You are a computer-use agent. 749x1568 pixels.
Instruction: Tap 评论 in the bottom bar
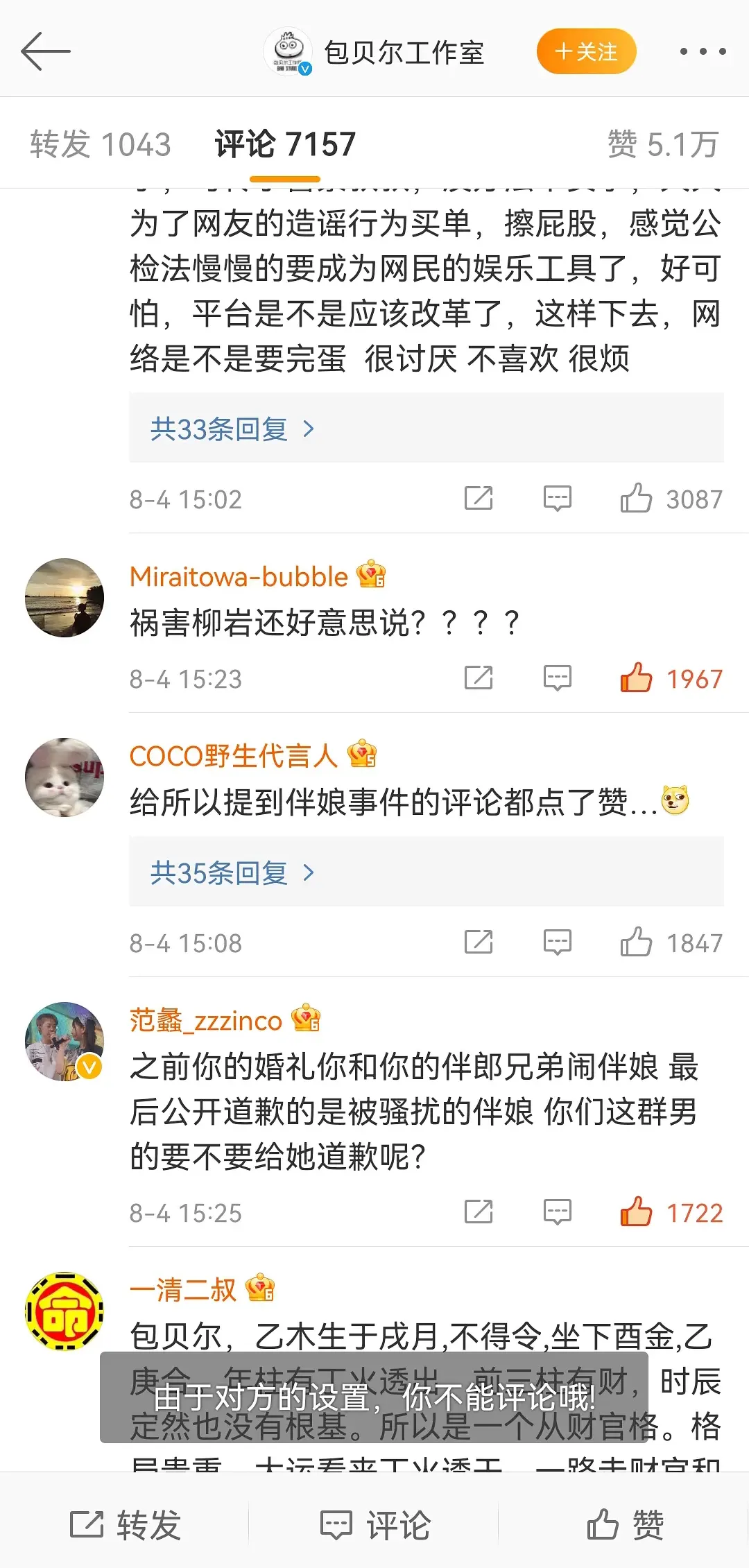374,1524
